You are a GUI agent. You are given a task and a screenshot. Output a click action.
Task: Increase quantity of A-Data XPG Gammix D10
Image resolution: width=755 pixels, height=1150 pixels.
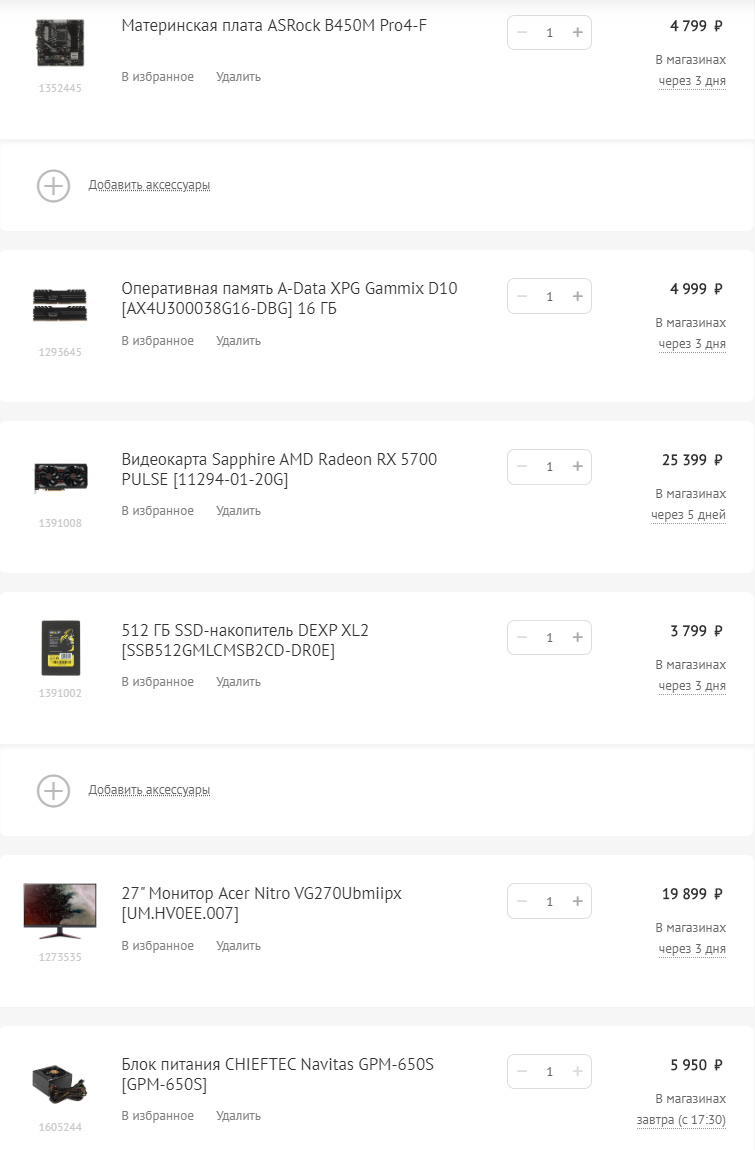point(577,297)
